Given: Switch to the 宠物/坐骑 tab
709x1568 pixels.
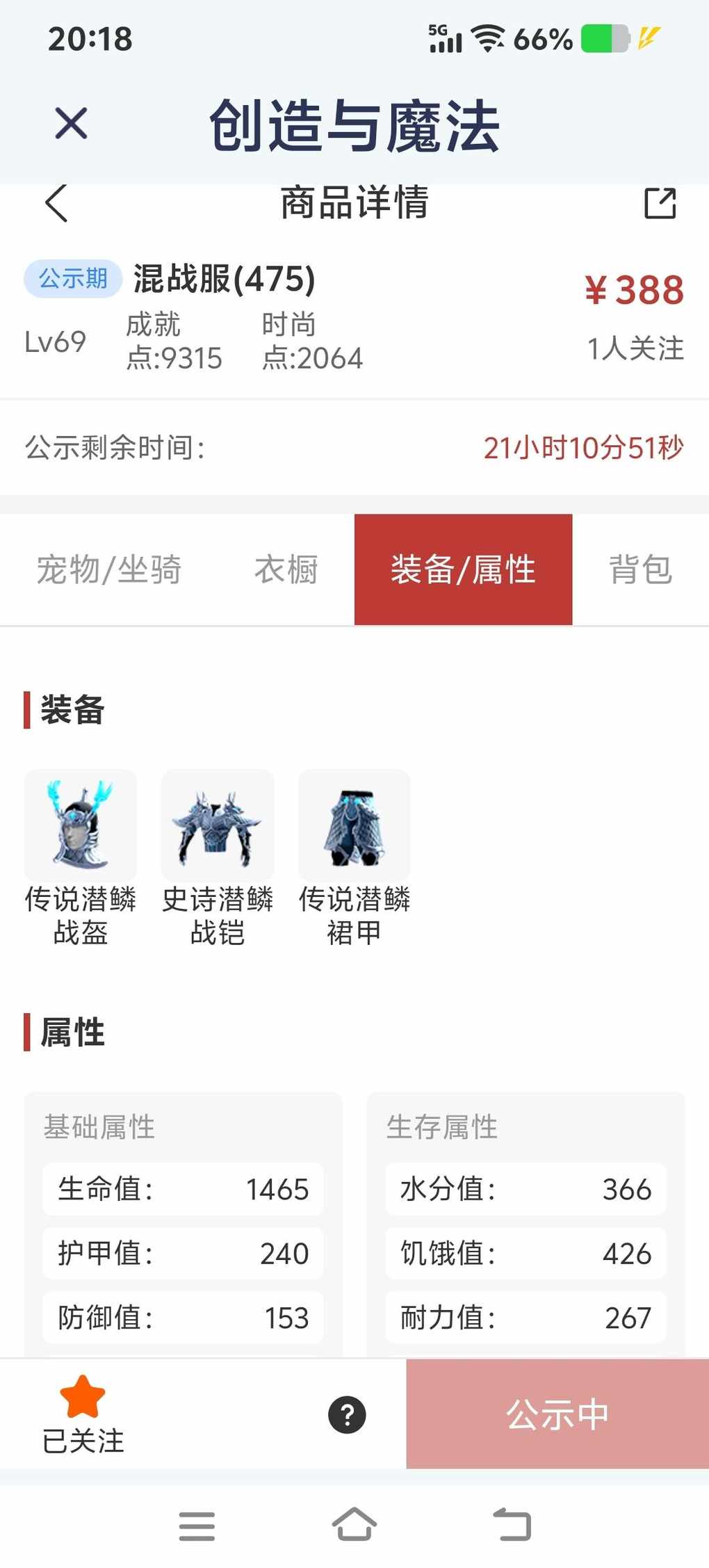Looking at the screenshot, I should pos(109,569).
